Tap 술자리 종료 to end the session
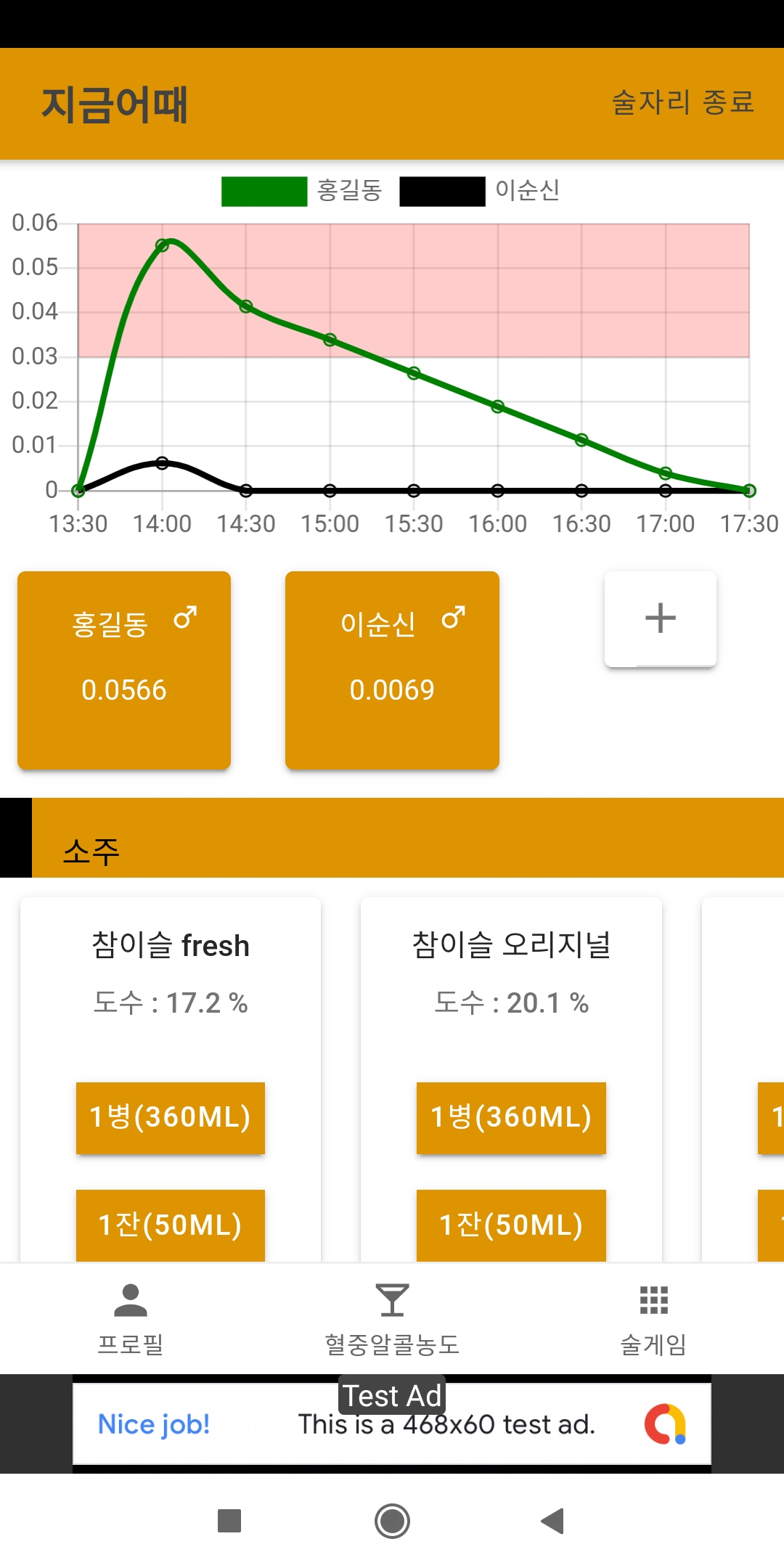This screenshot has height=1568, width=784. (683, 102)
